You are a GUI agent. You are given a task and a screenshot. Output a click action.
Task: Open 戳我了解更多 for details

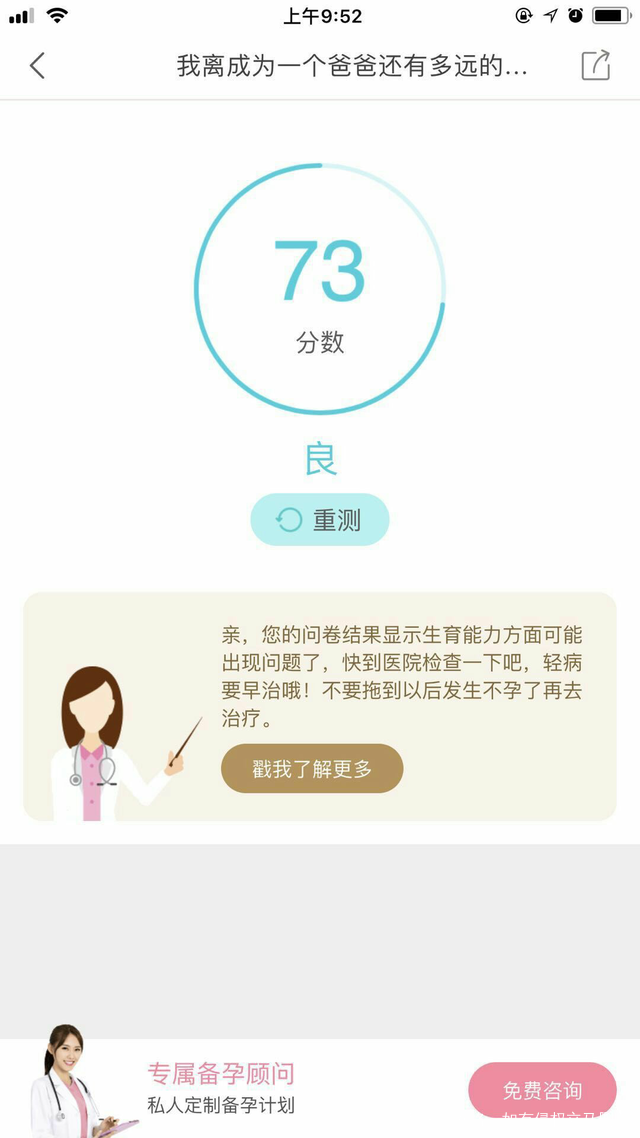[x=312, y=769]
